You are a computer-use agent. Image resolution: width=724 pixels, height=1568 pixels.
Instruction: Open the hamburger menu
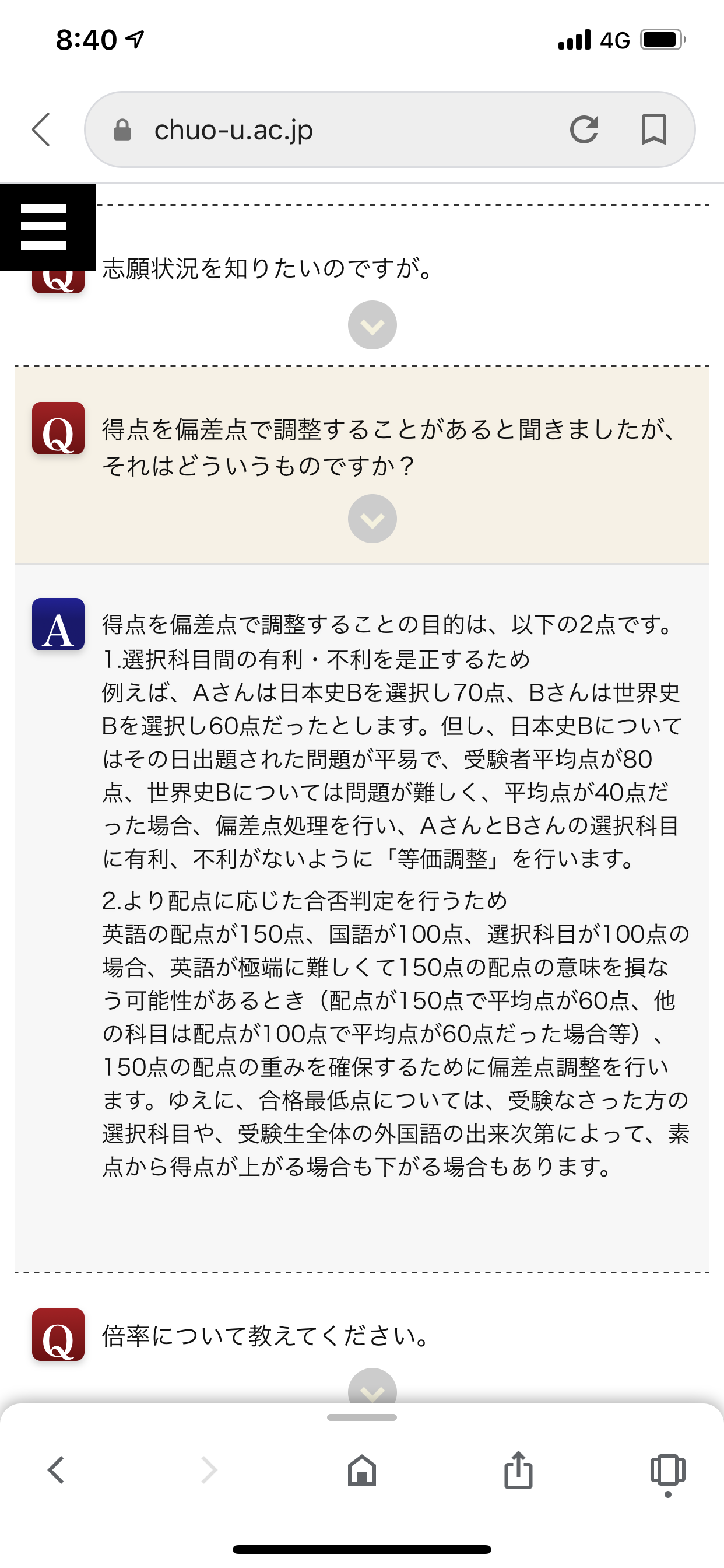pyautogui.click(x=44, y=226)
